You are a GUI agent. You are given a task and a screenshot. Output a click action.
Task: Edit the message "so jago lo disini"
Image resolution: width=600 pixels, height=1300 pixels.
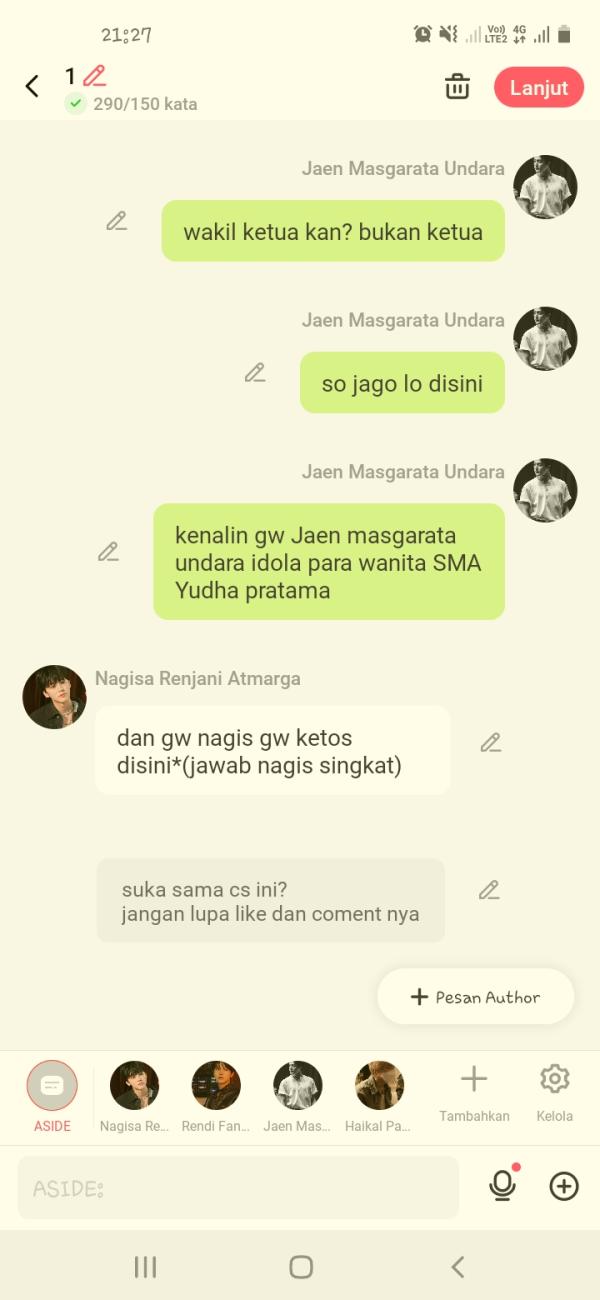pyautogui.click(x=255, y=373)
